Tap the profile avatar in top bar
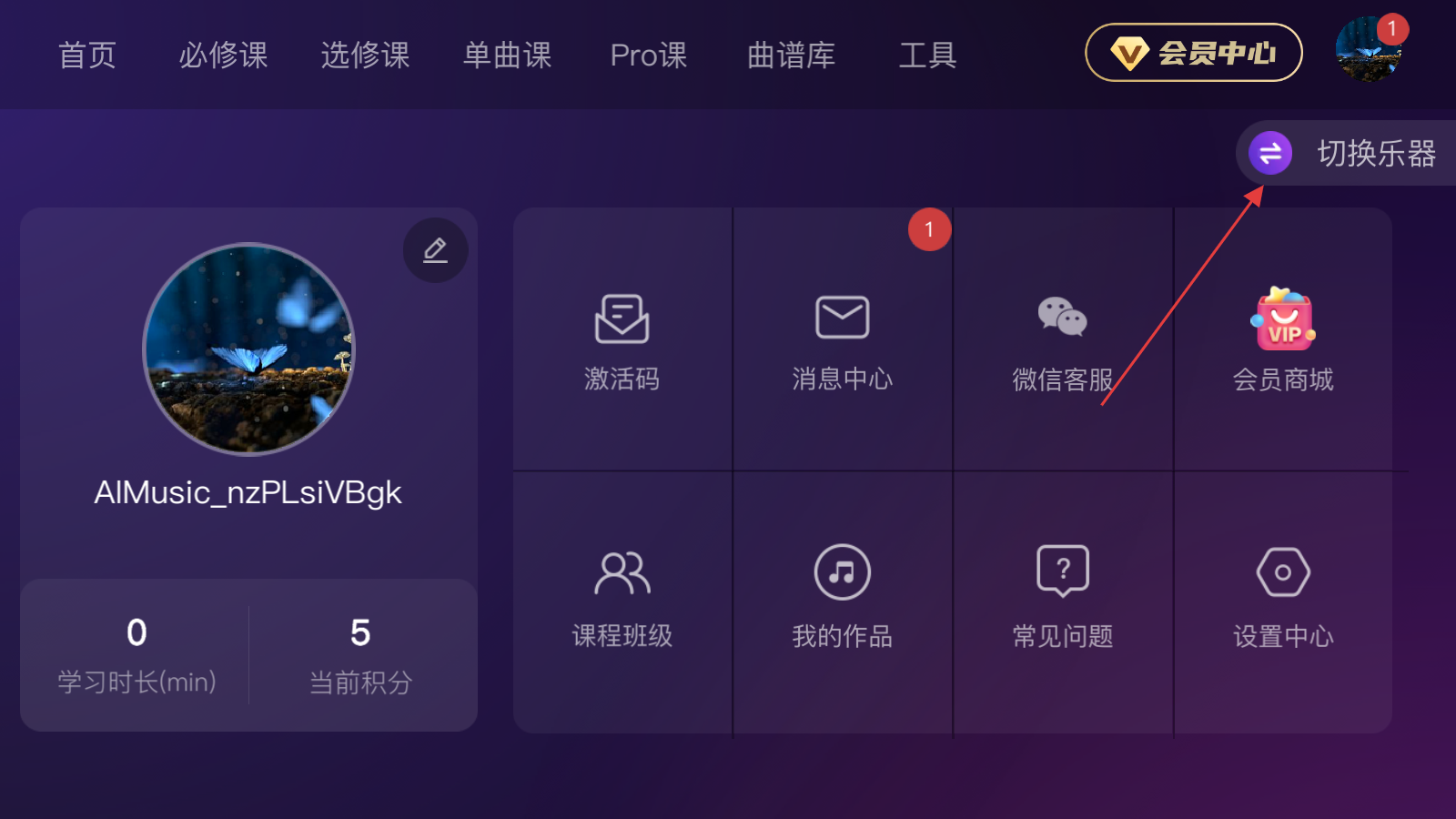This screenshot has width=1456, height=819. point(1367,51)
